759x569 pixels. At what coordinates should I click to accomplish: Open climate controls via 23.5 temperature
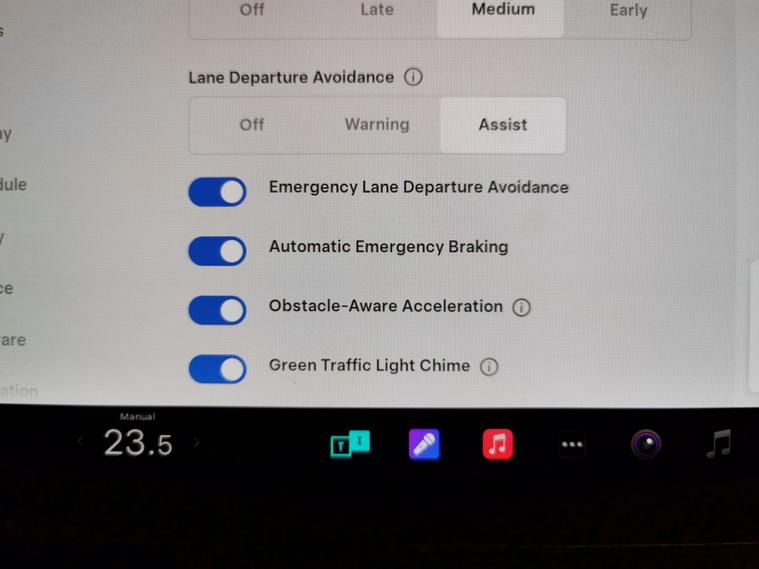point(138,443)
